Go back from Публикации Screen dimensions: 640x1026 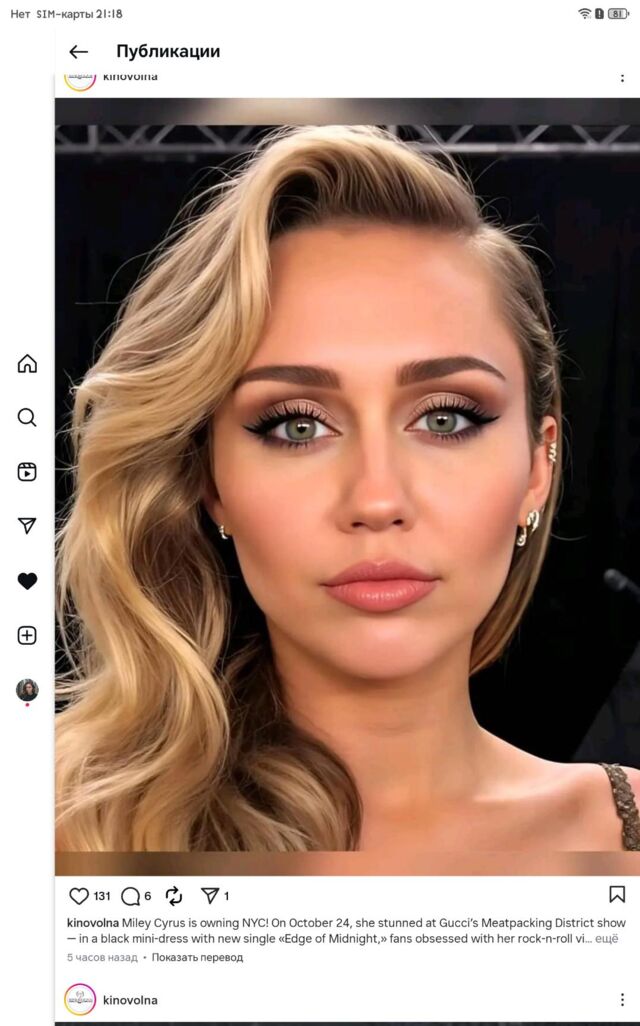79,52
